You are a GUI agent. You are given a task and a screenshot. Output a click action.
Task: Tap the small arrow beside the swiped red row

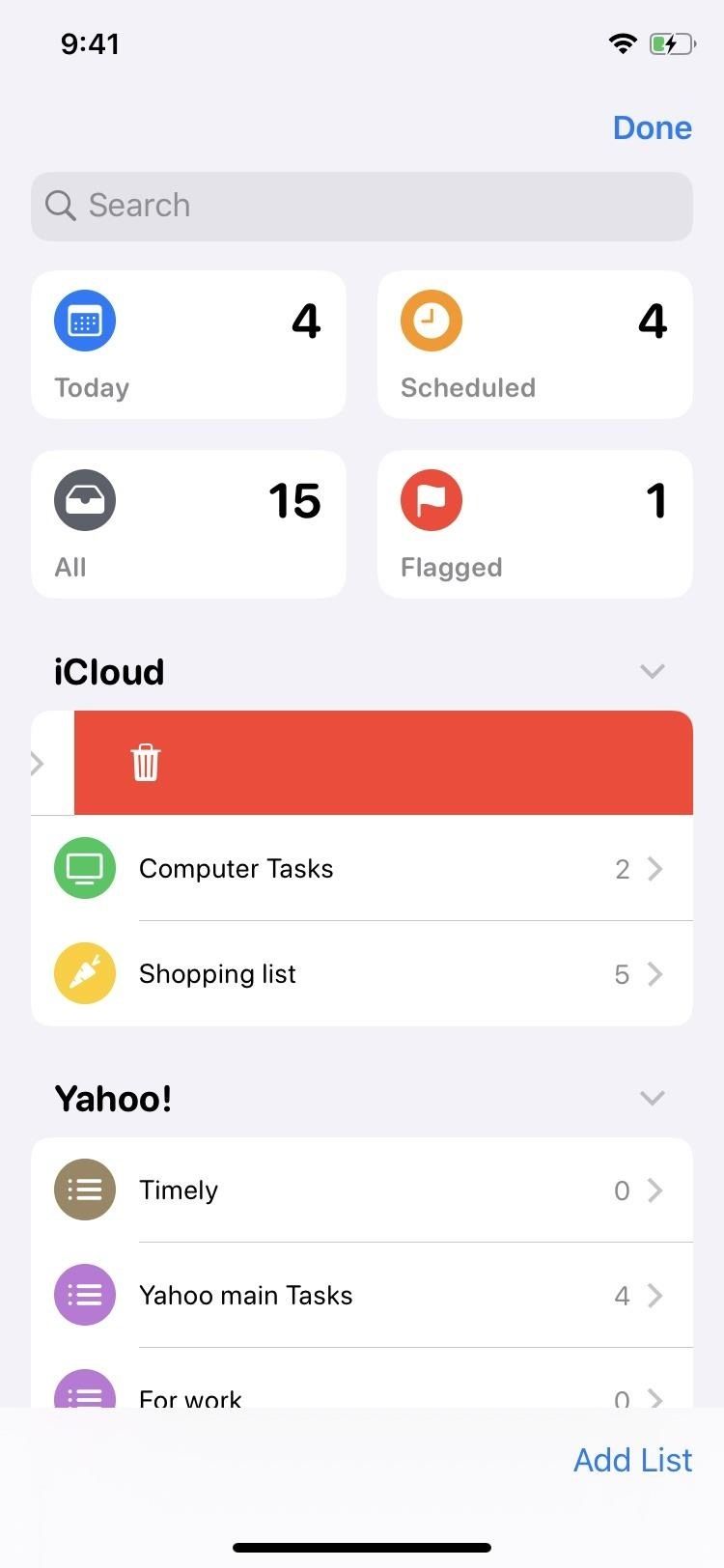tap(37, 763)
